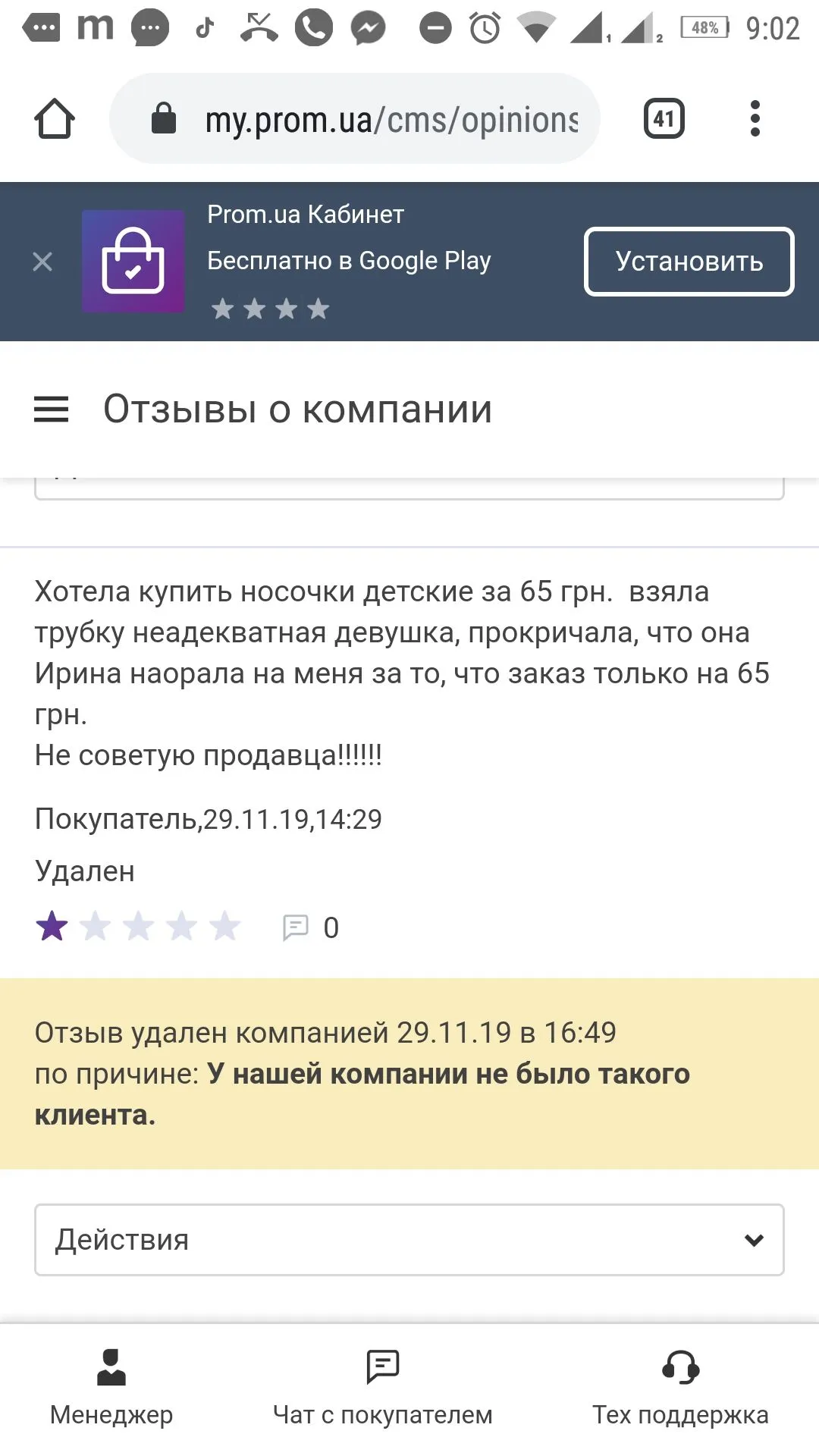Switch to the Менеджер tab
819x1456 pixels.
tap(111, 1389)
